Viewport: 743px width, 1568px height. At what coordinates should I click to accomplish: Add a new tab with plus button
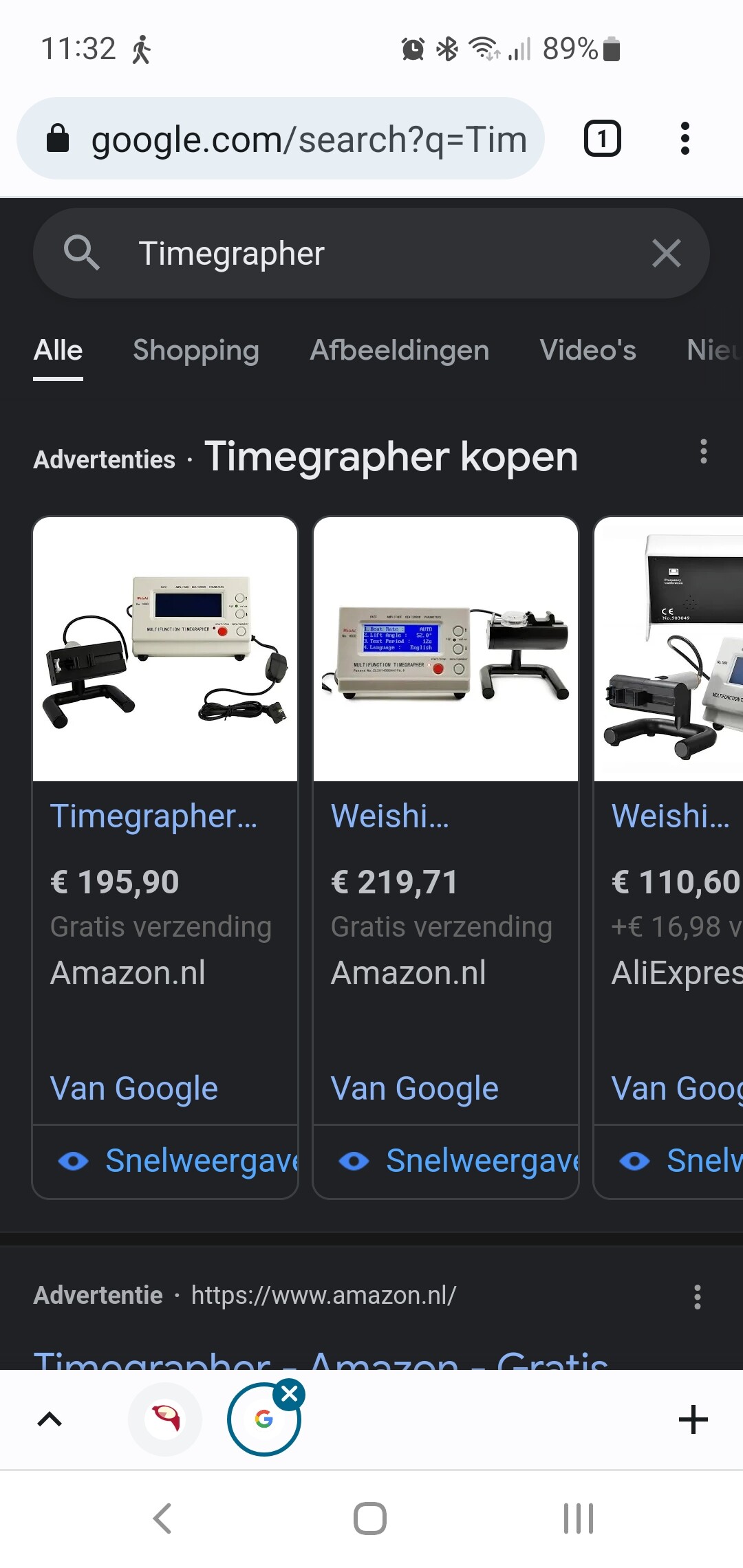tap(693, 1419)
